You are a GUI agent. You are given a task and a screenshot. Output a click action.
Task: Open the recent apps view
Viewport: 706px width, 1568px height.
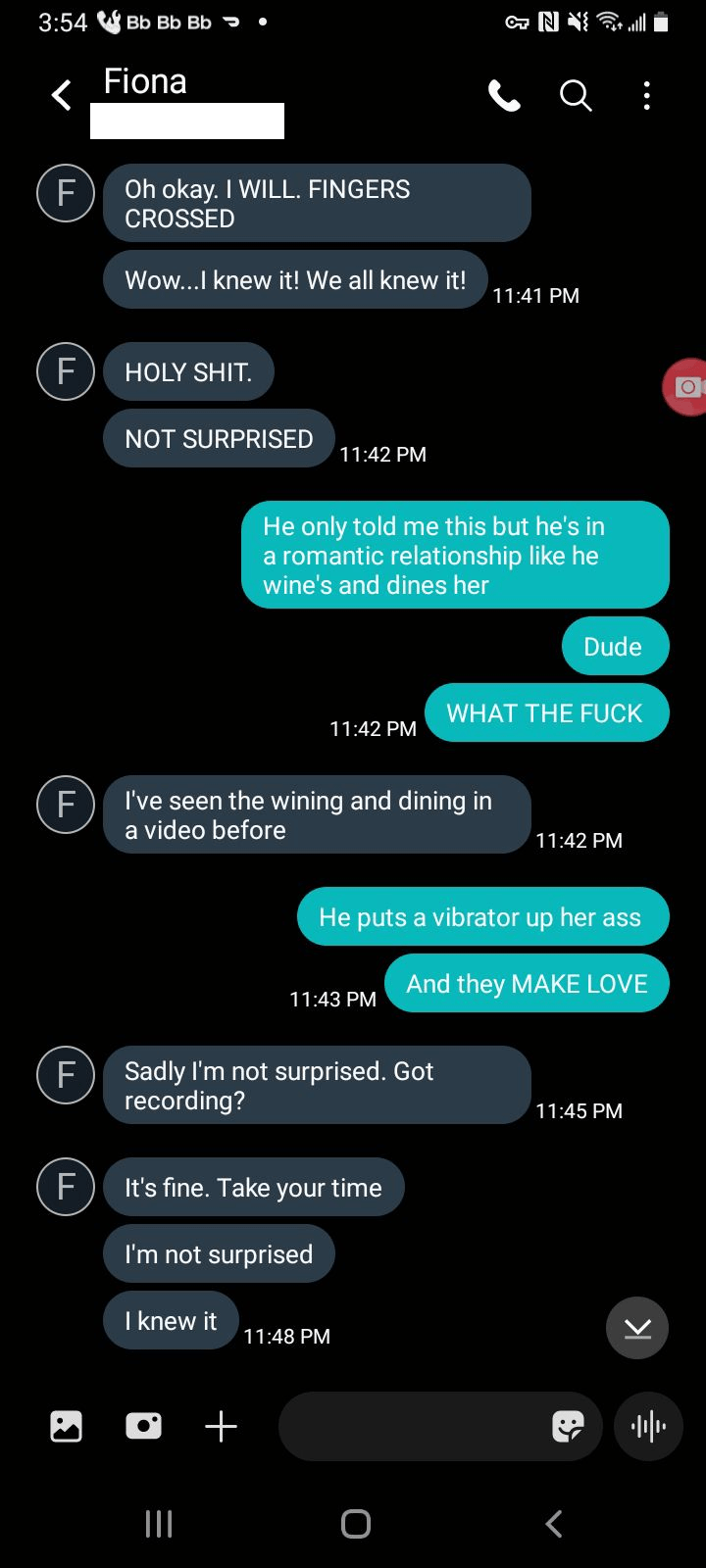159,1523
